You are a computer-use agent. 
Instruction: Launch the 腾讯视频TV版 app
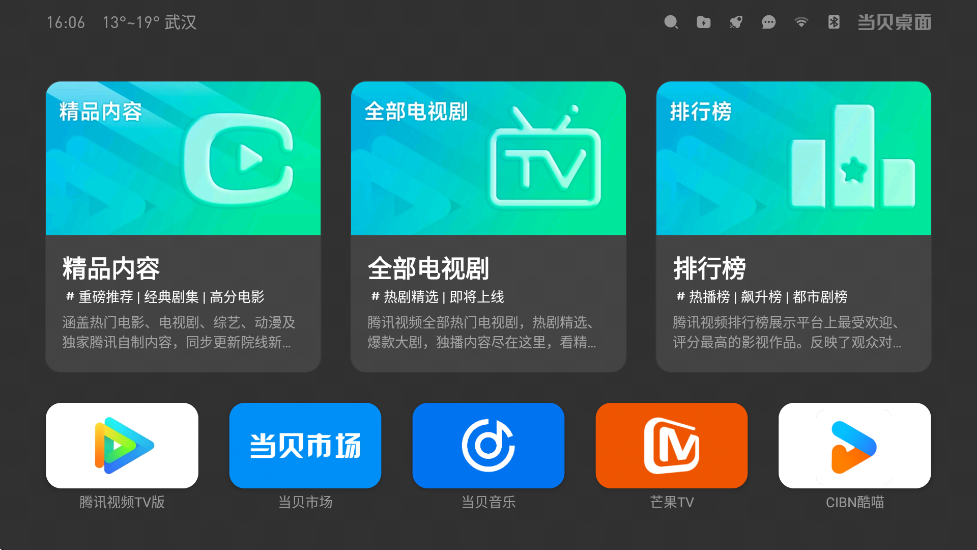click(x=122, y=446)
